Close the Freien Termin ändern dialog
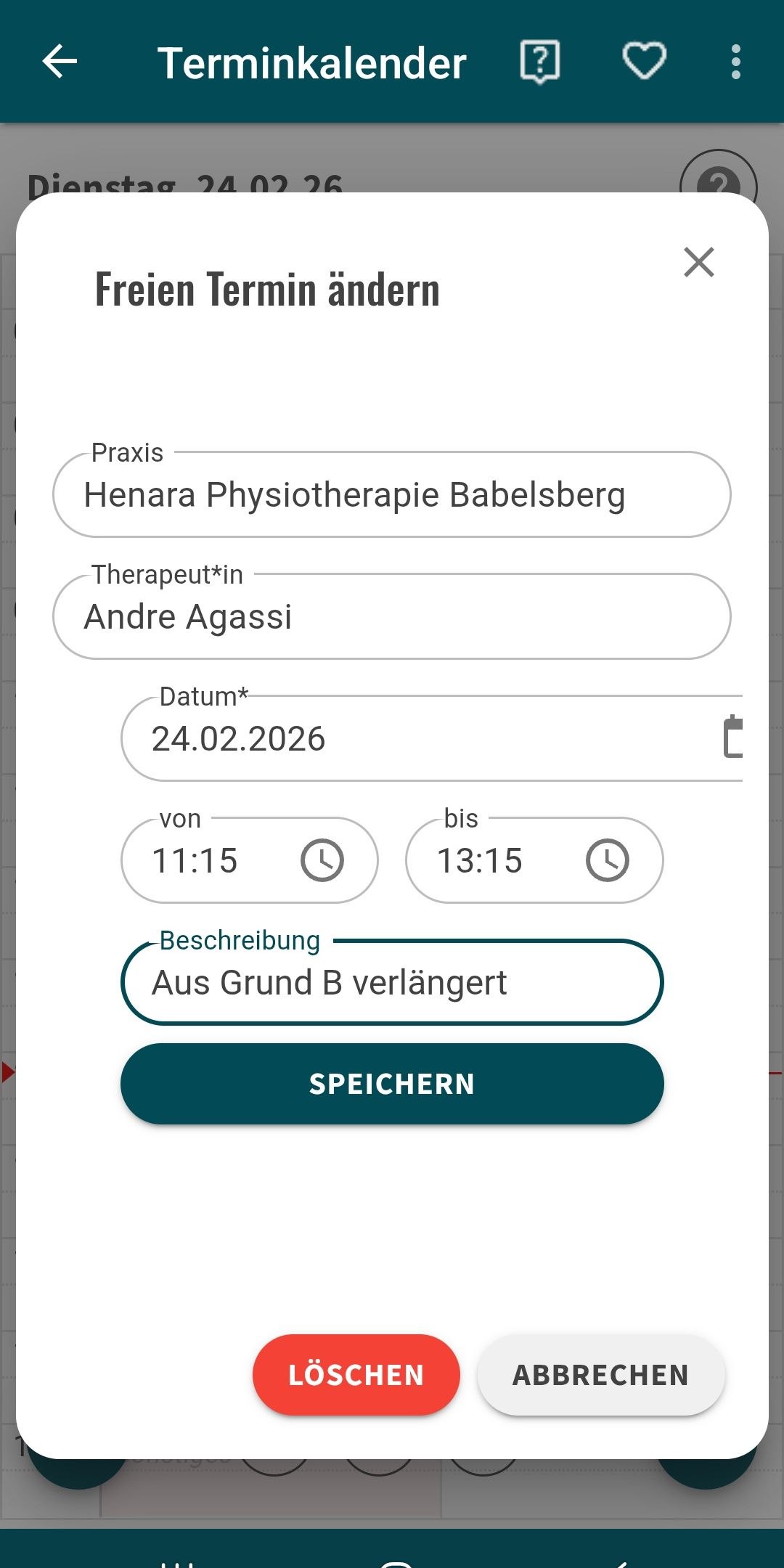 tap(698, 262)
